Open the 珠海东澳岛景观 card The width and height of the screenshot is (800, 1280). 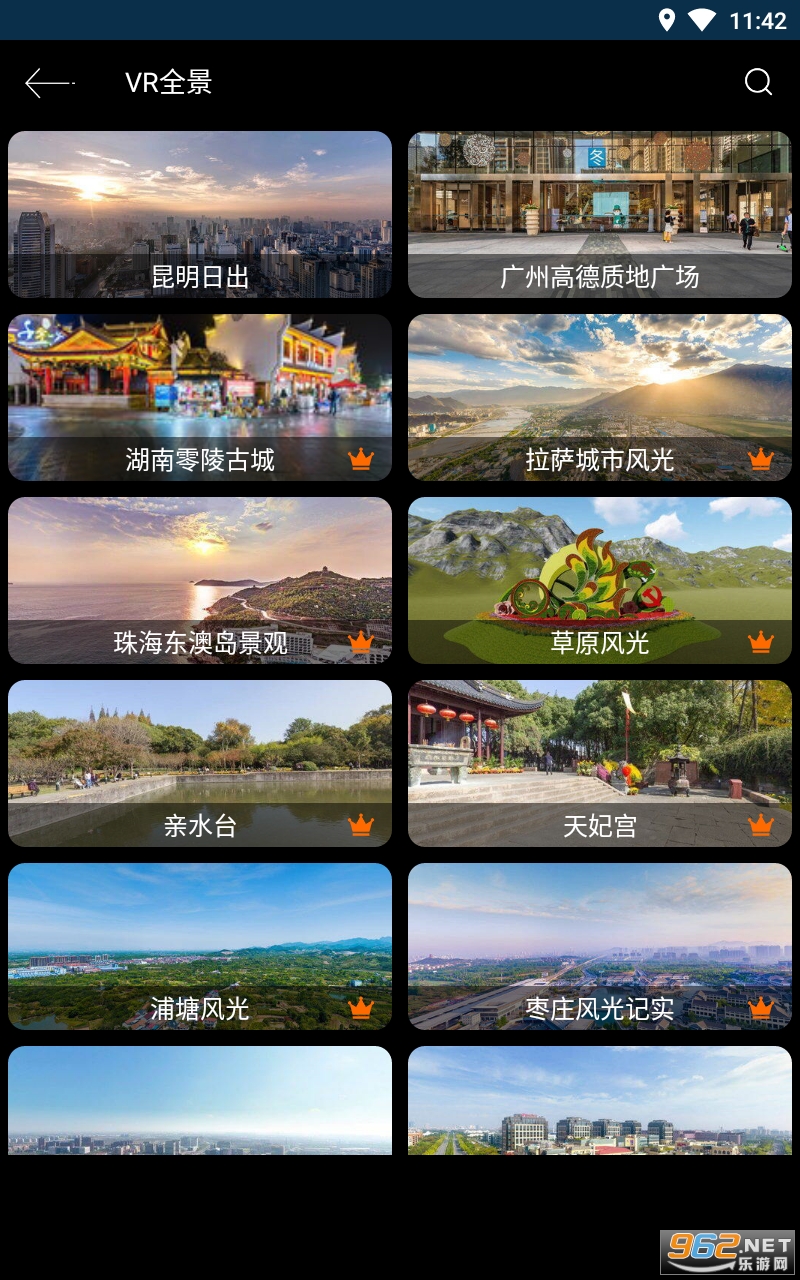point(200,580)
